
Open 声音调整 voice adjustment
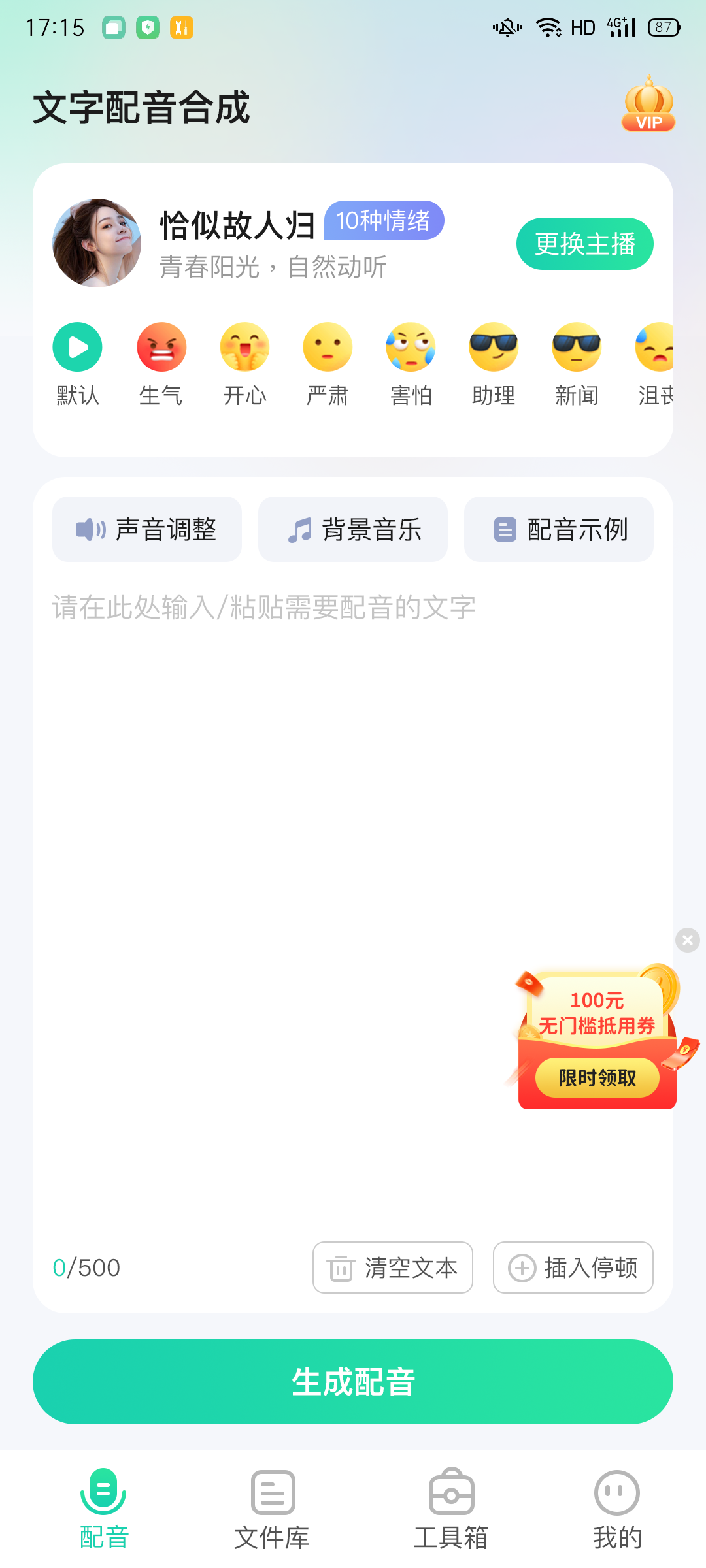coord(147,529)
